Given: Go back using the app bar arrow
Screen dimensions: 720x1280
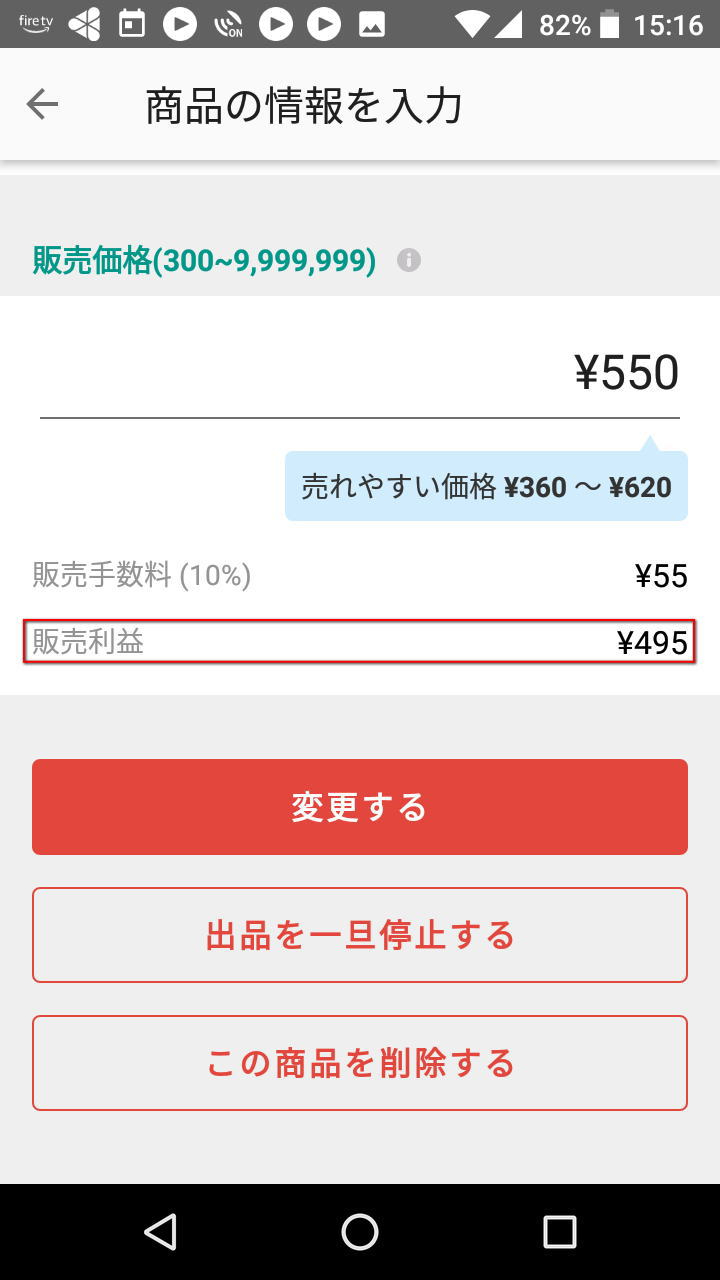Looking at the screenshot, I should coord(42,104).
